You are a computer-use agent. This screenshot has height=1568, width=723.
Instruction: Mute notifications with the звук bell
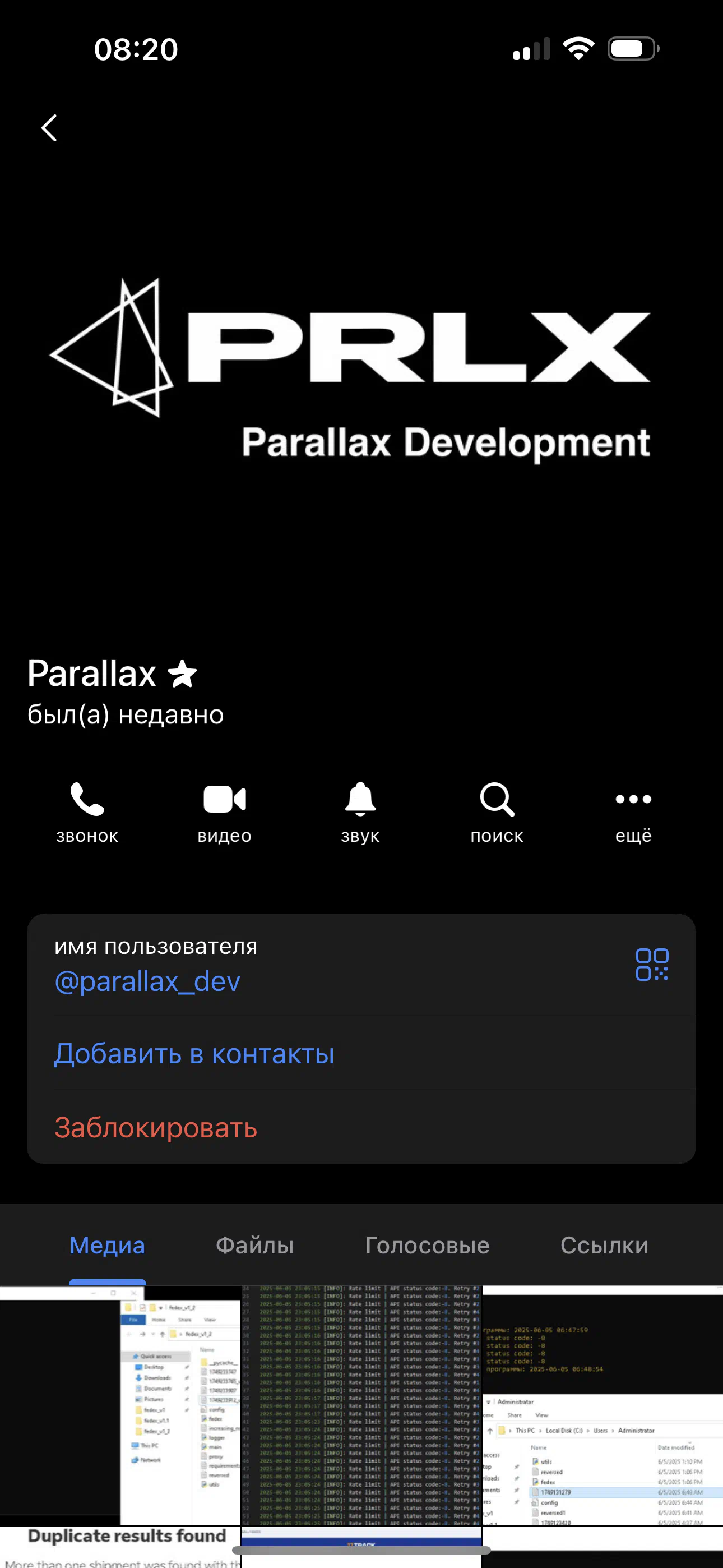click(360, 813)
